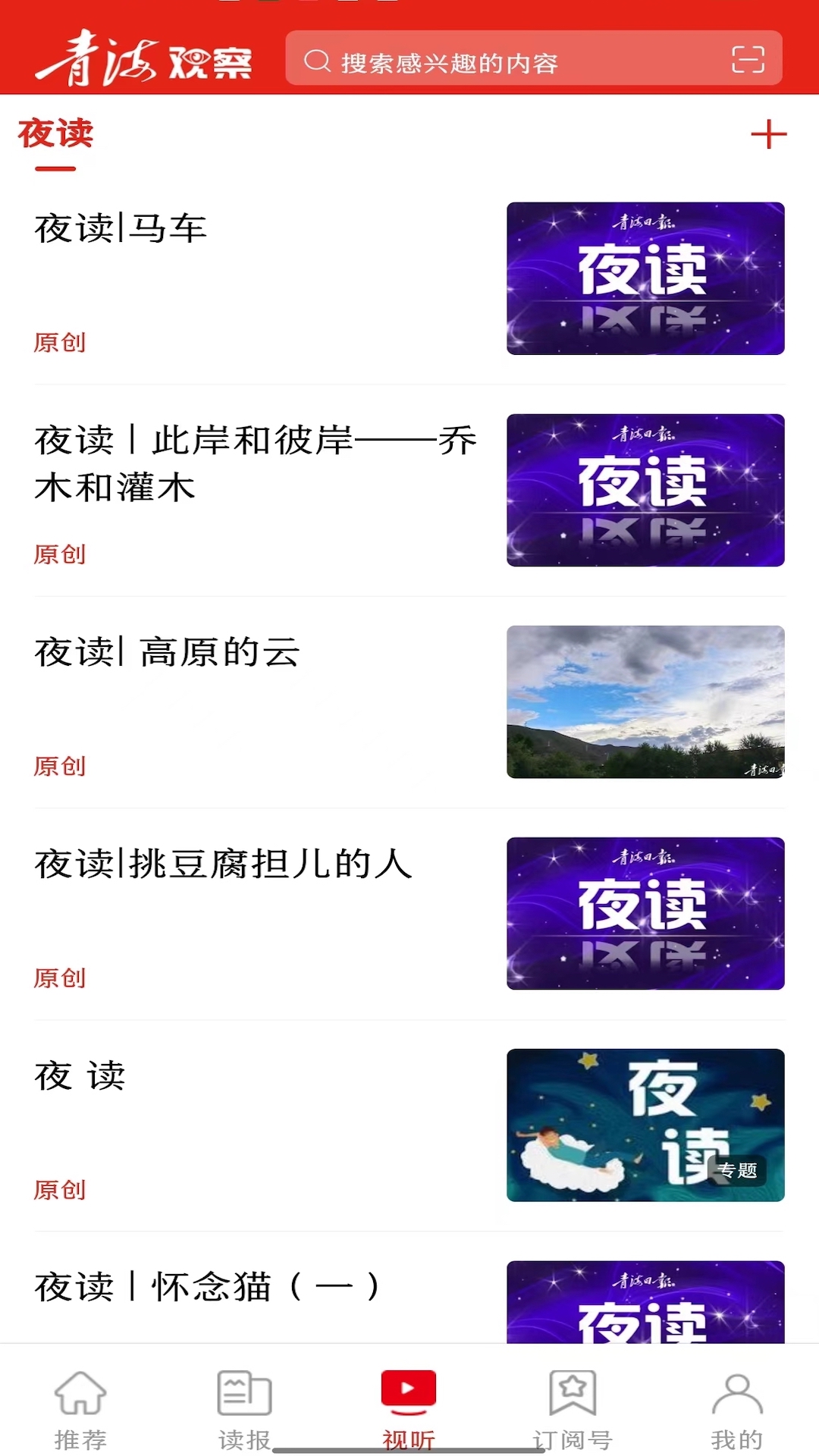The height and width of the screenshot is (1456, 819).
Task: Open the 我的 profile tab
Action: pos(736,1409)
